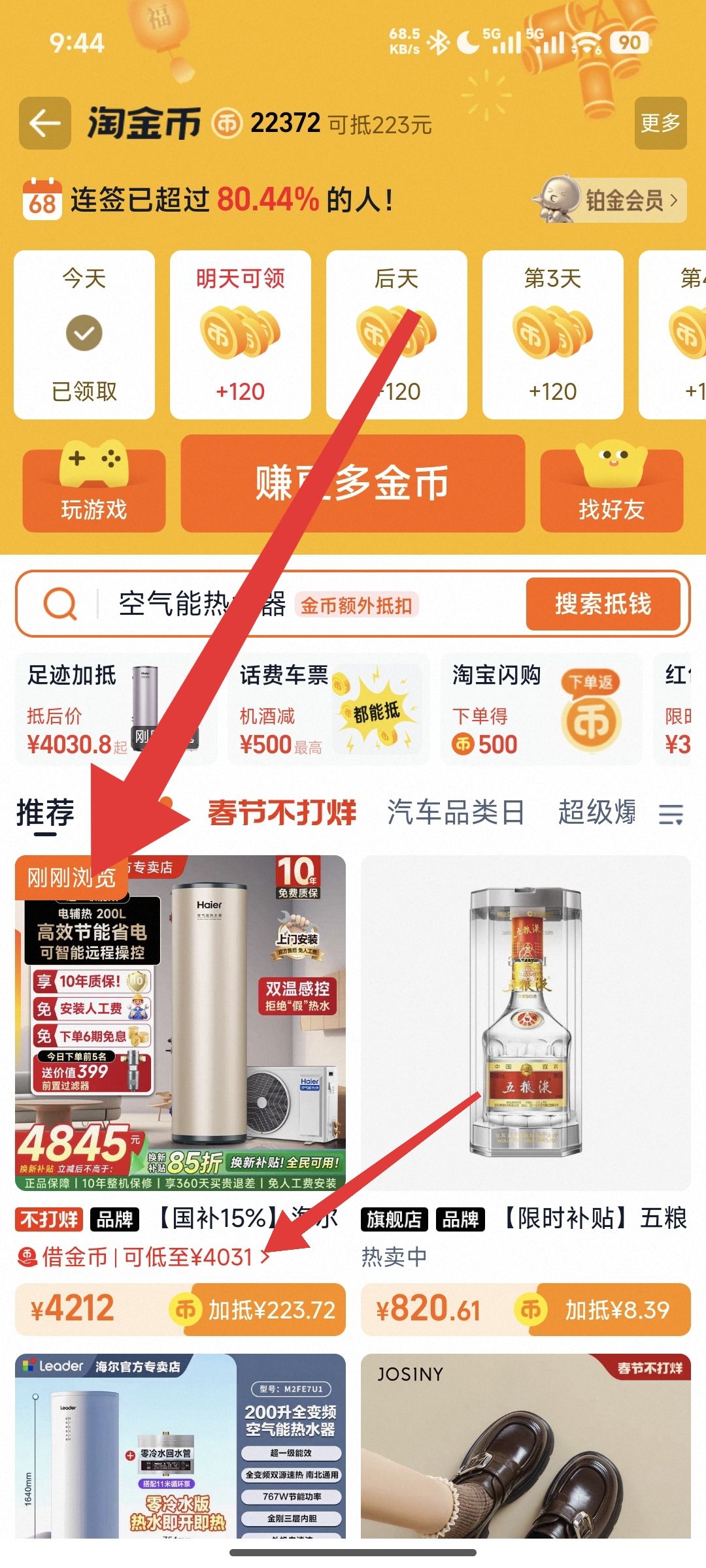
Task: Expand the category list menu icon
Action: point(671,814)
